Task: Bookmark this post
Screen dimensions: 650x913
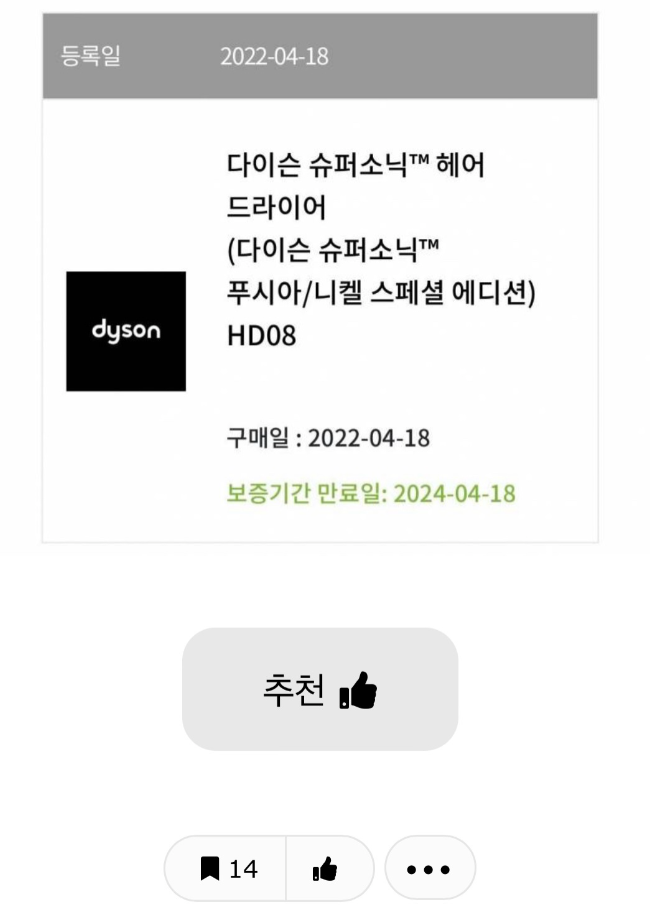Action: pos(226,869)
